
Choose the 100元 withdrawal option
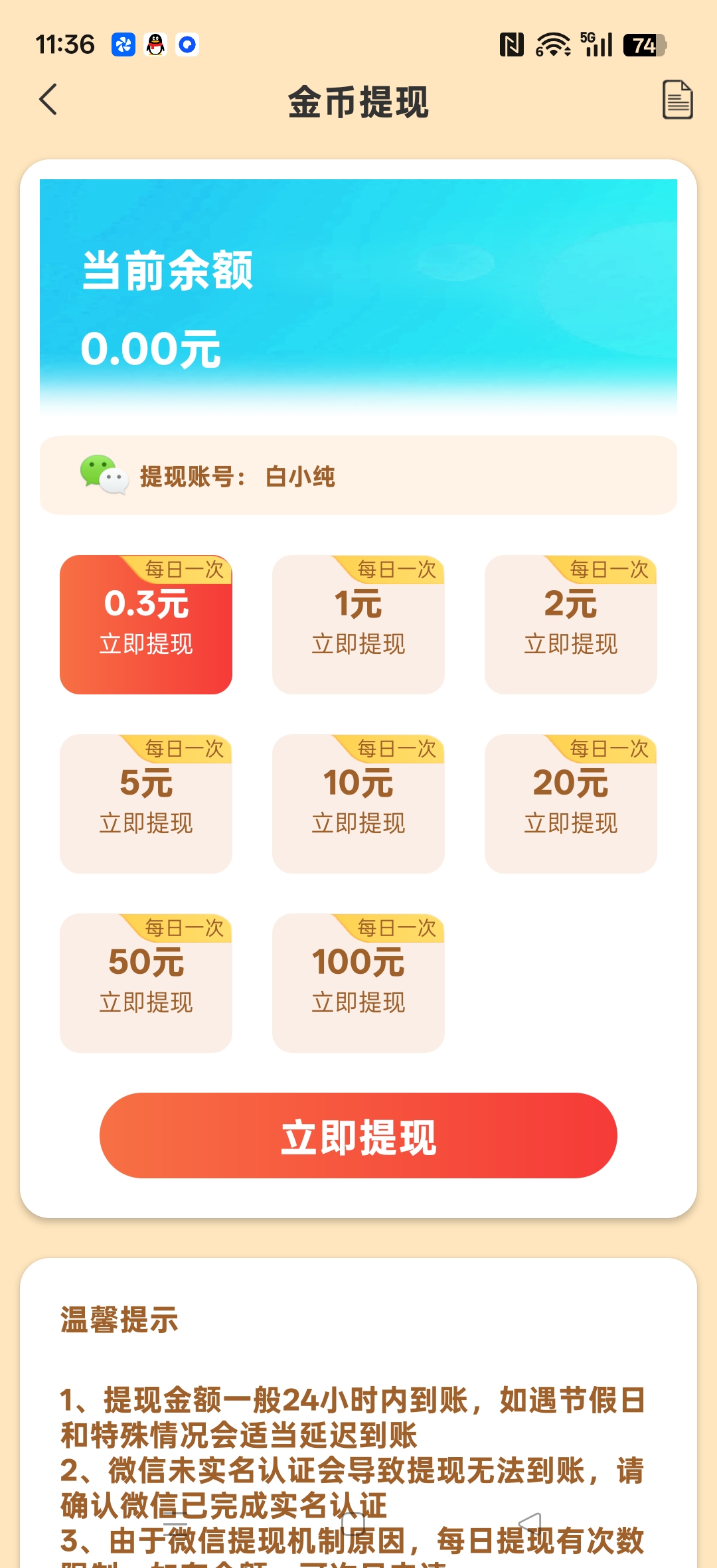click(x=358, y=982)
